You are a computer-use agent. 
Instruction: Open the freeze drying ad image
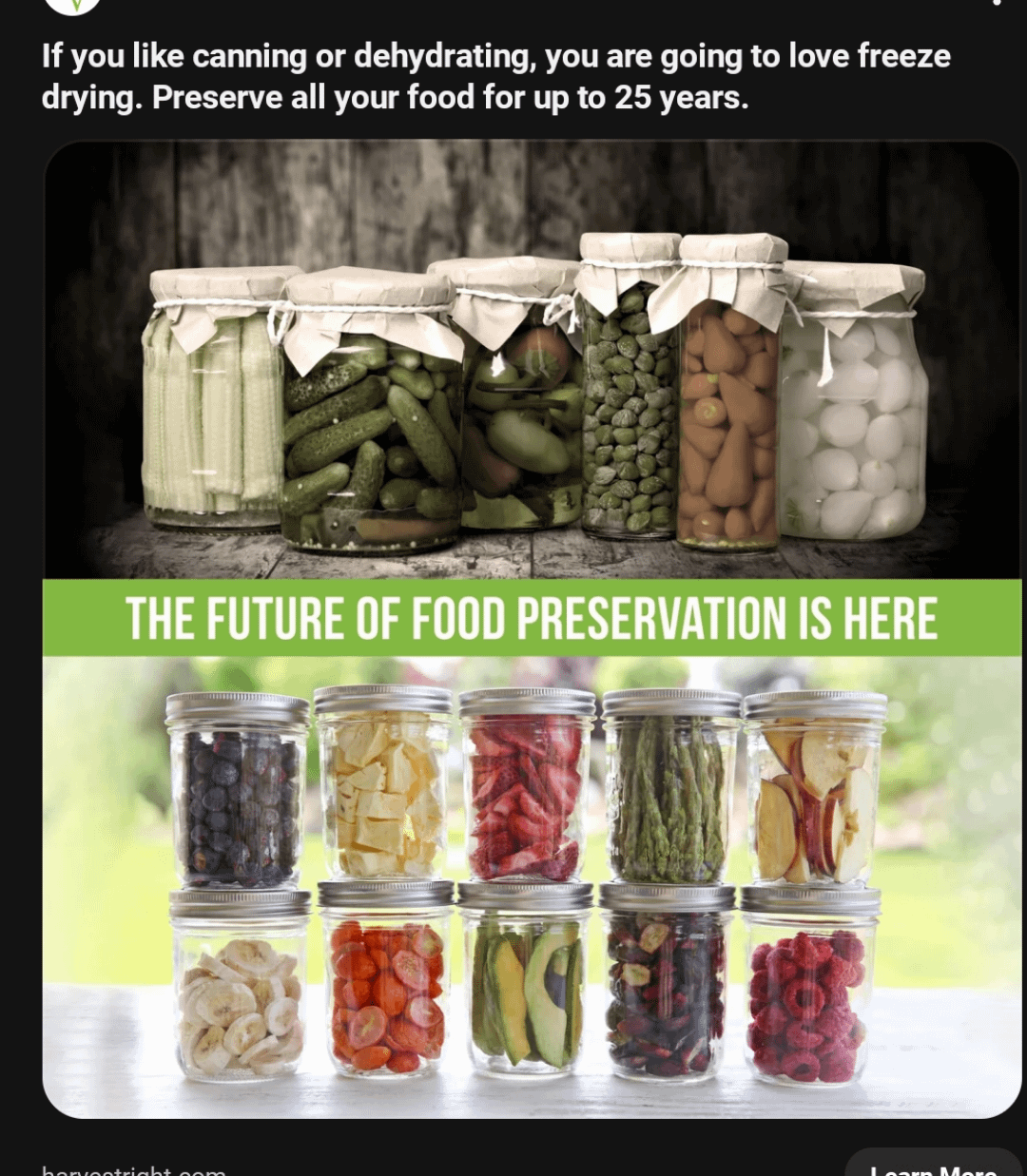pyautogui.click(x=532, y=628)
